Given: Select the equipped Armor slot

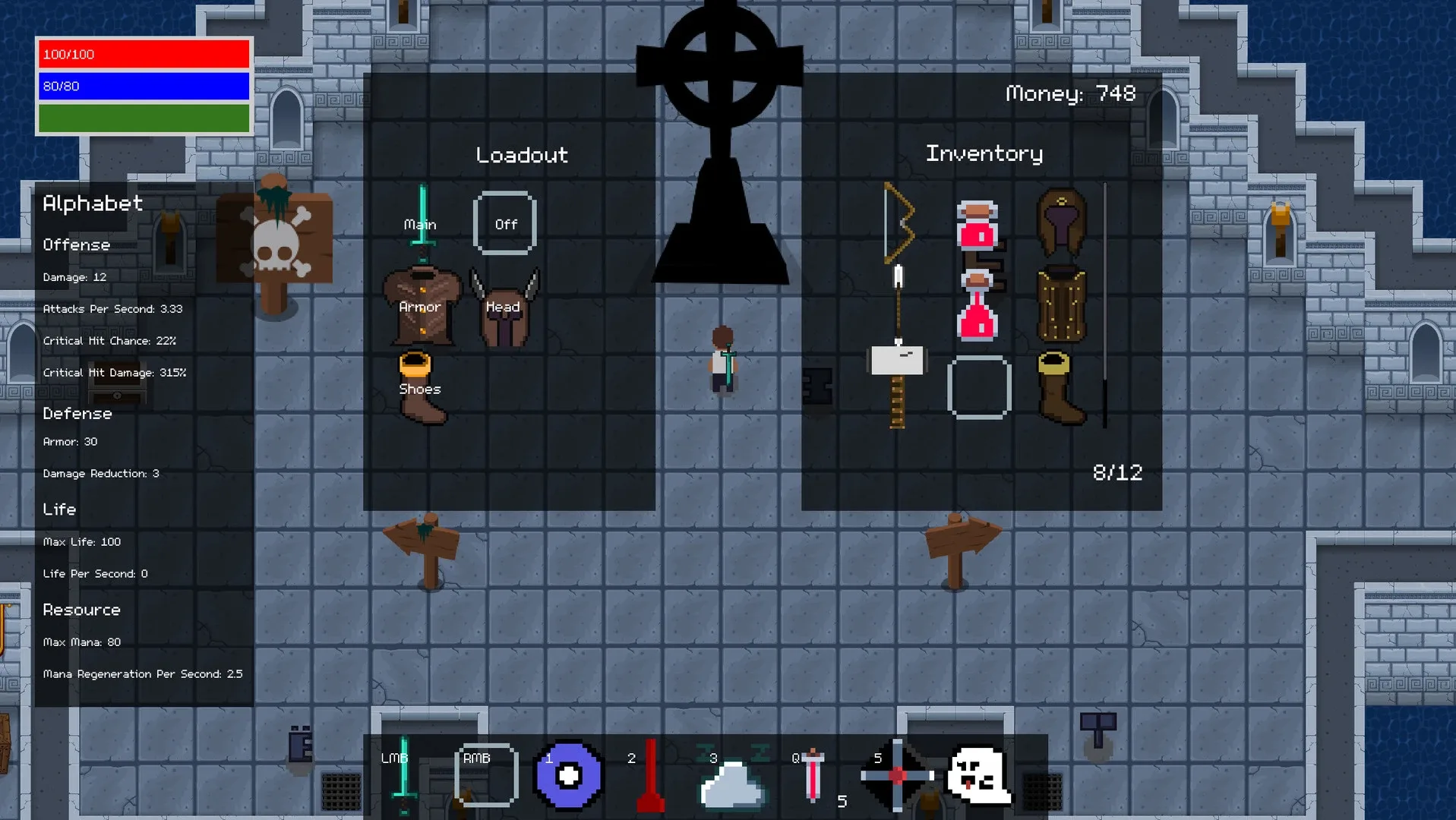Looking at the screenshot, I should click(422, 306).
